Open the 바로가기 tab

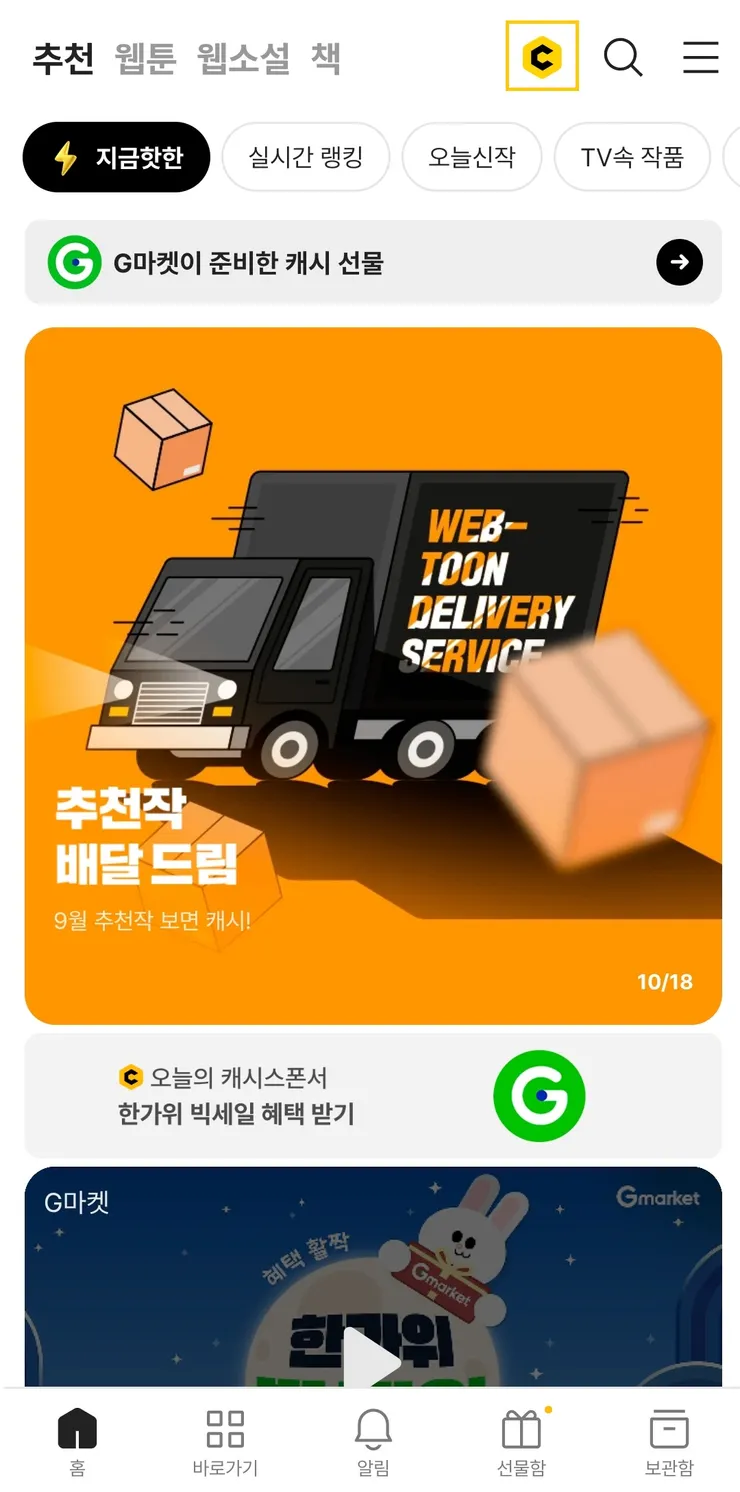225,1440
